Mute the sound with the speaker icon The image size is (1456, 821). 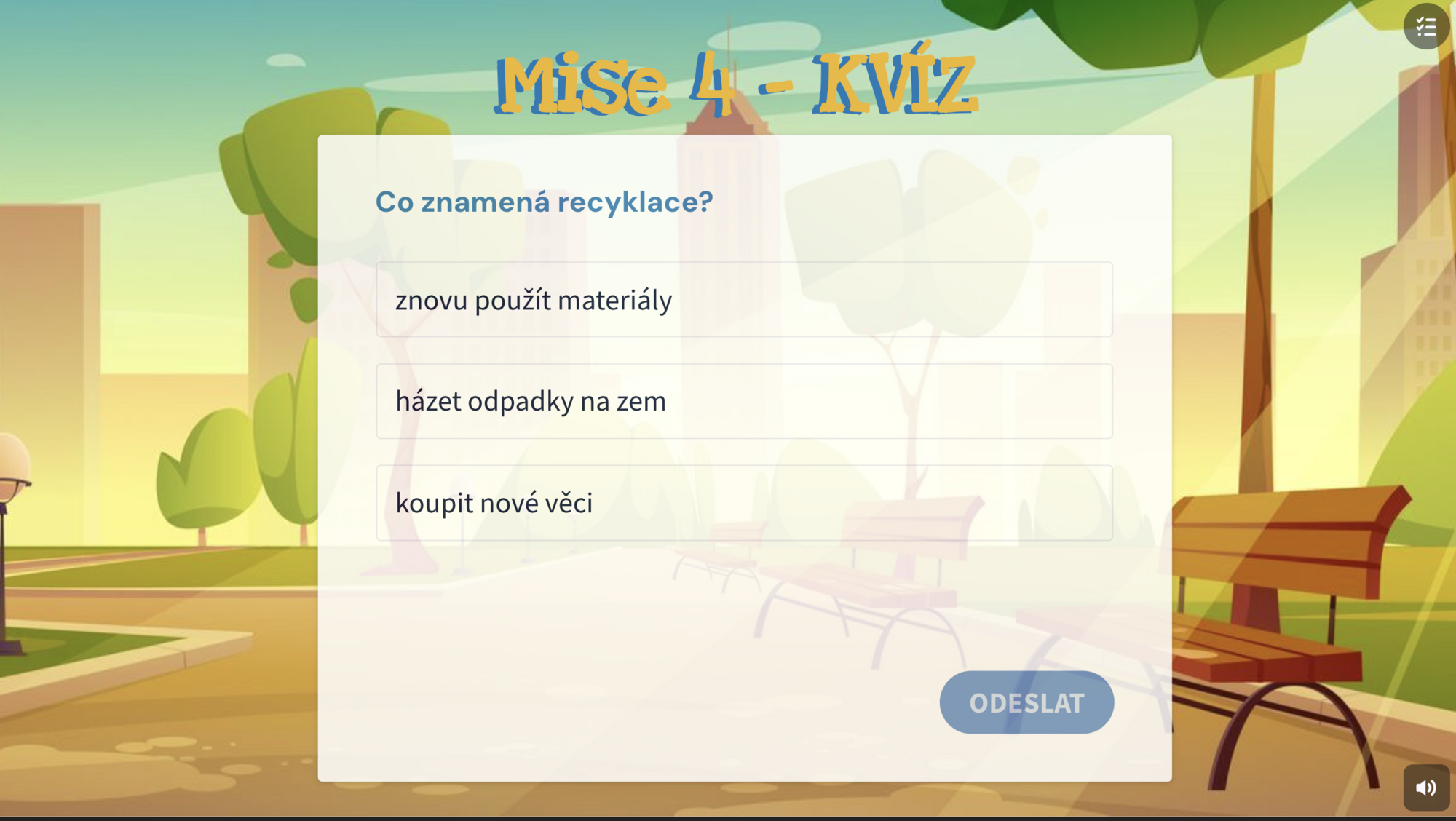click(1425, 788)
